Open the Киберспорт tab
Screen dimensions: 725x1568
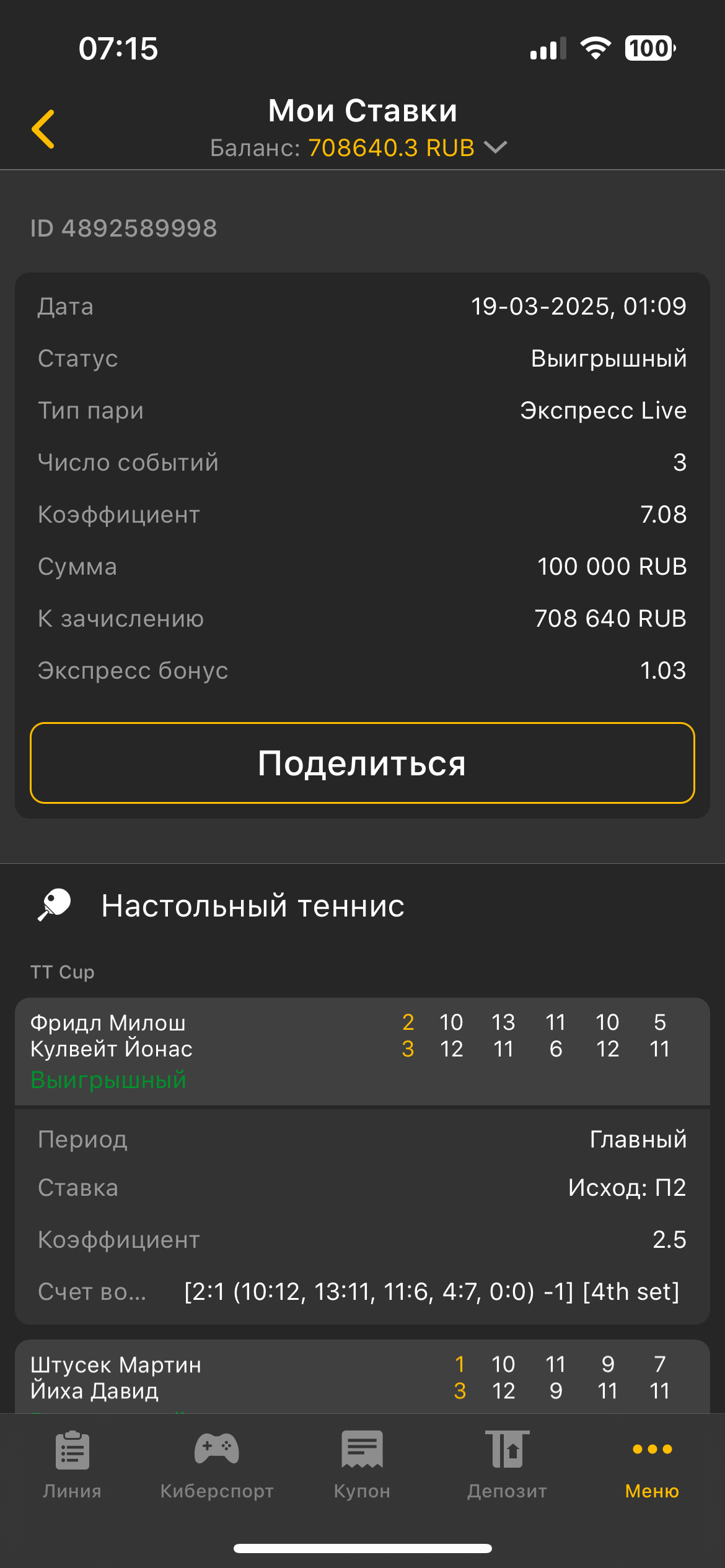[217, 1465]
